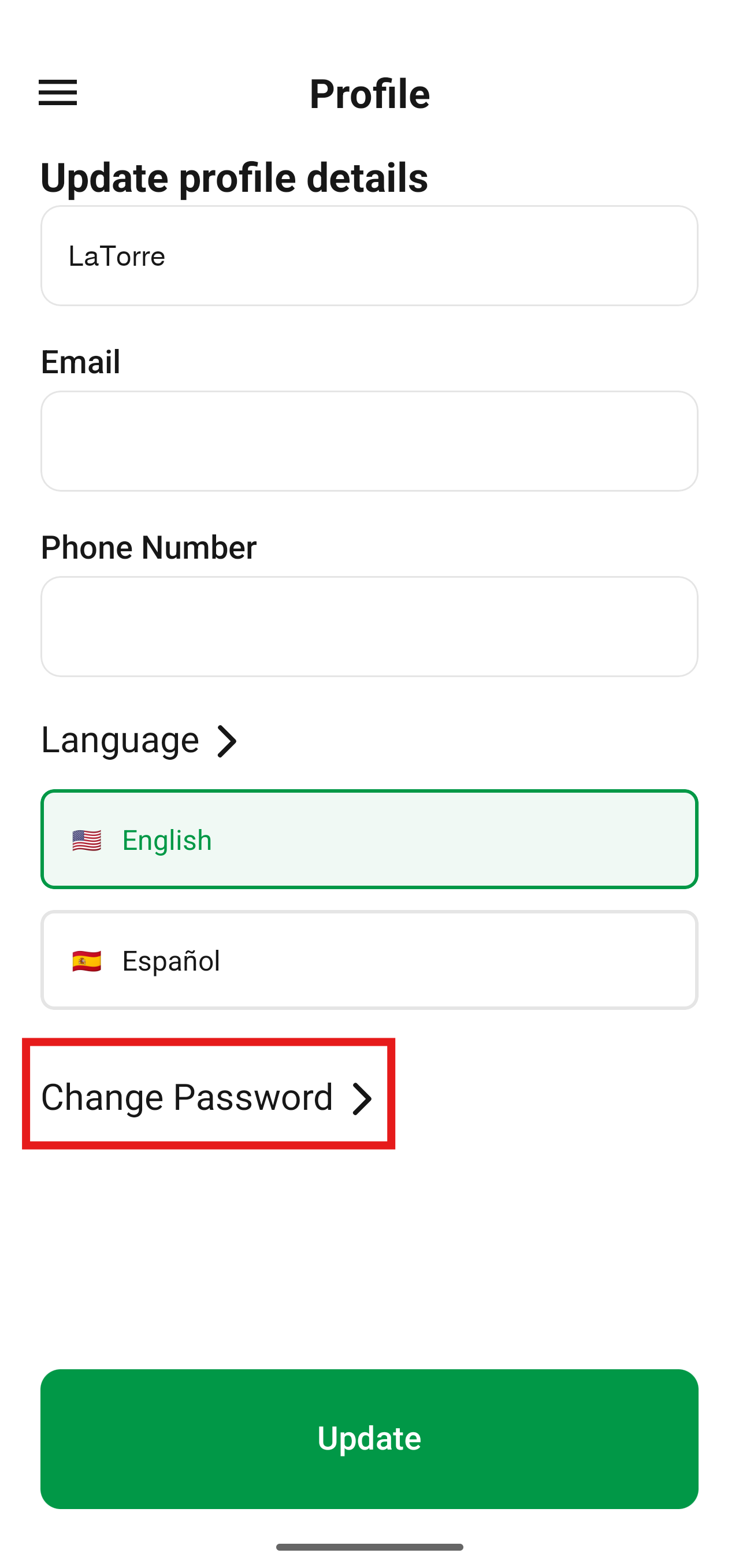Tap the Email input field
739x1568 pixels.
369,441
